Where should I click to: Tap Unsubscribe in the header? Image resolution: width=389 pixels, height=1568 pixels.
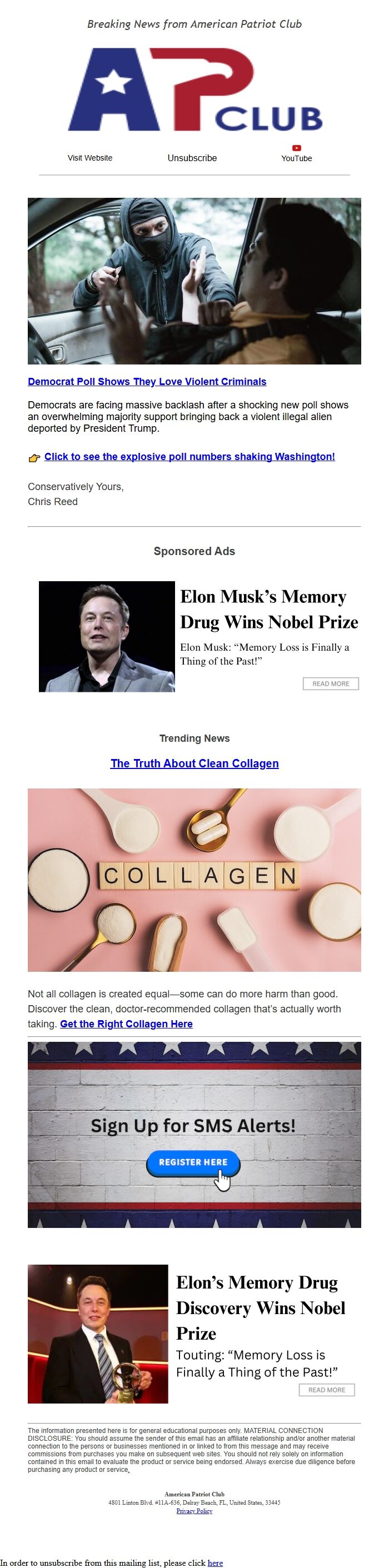pyautogui.click(x=192, y=158)
